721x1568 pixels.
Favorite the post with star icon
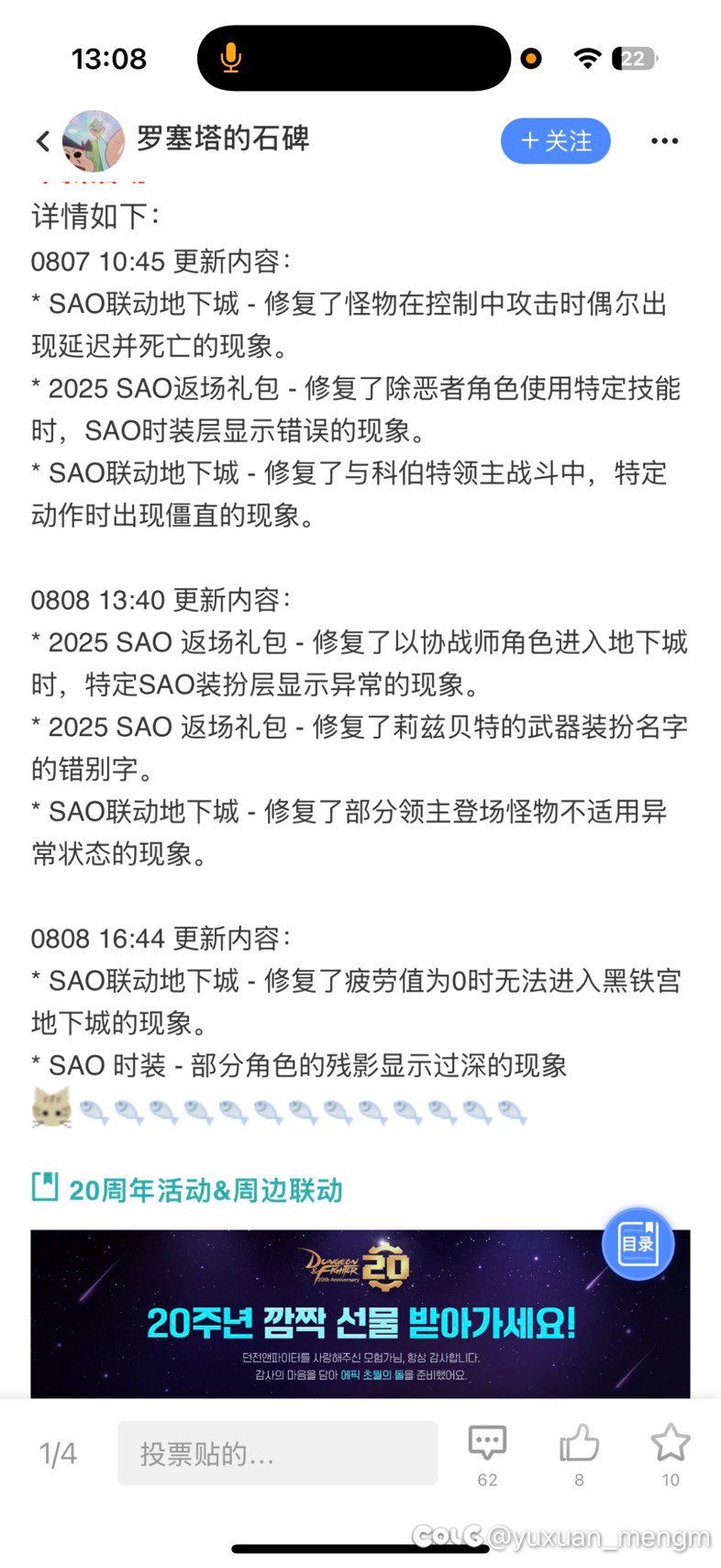(671, 1443)
